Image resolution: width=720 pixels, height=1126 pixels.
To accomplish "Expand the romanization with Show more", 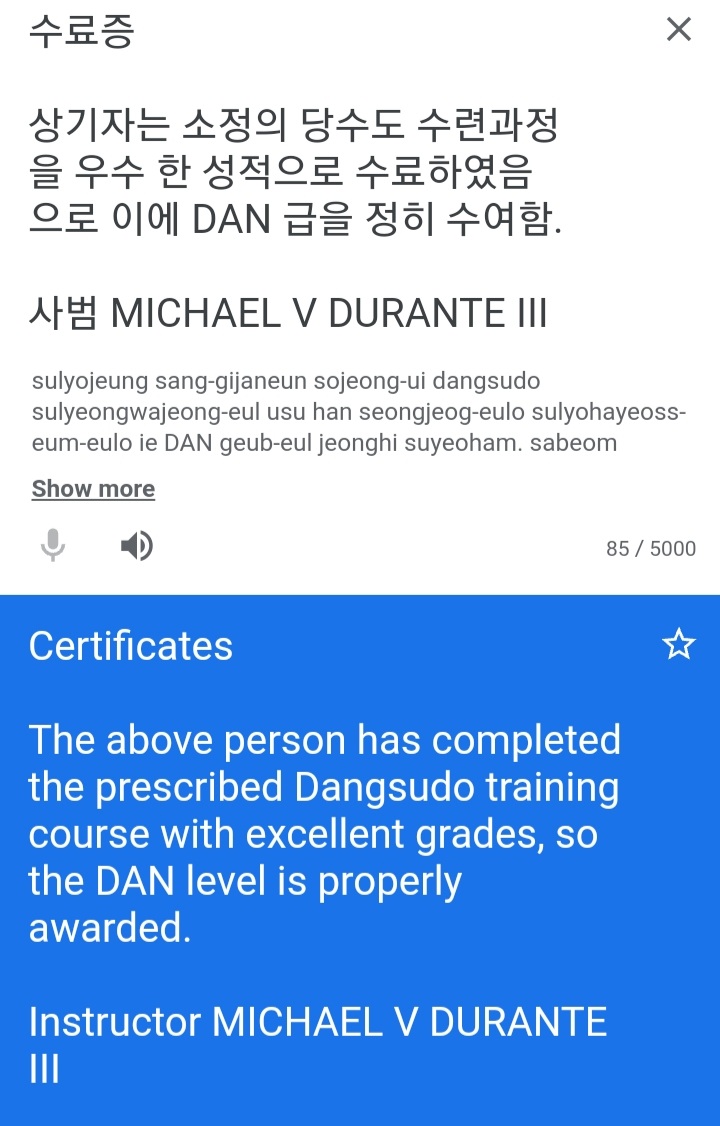I will 93,489.
